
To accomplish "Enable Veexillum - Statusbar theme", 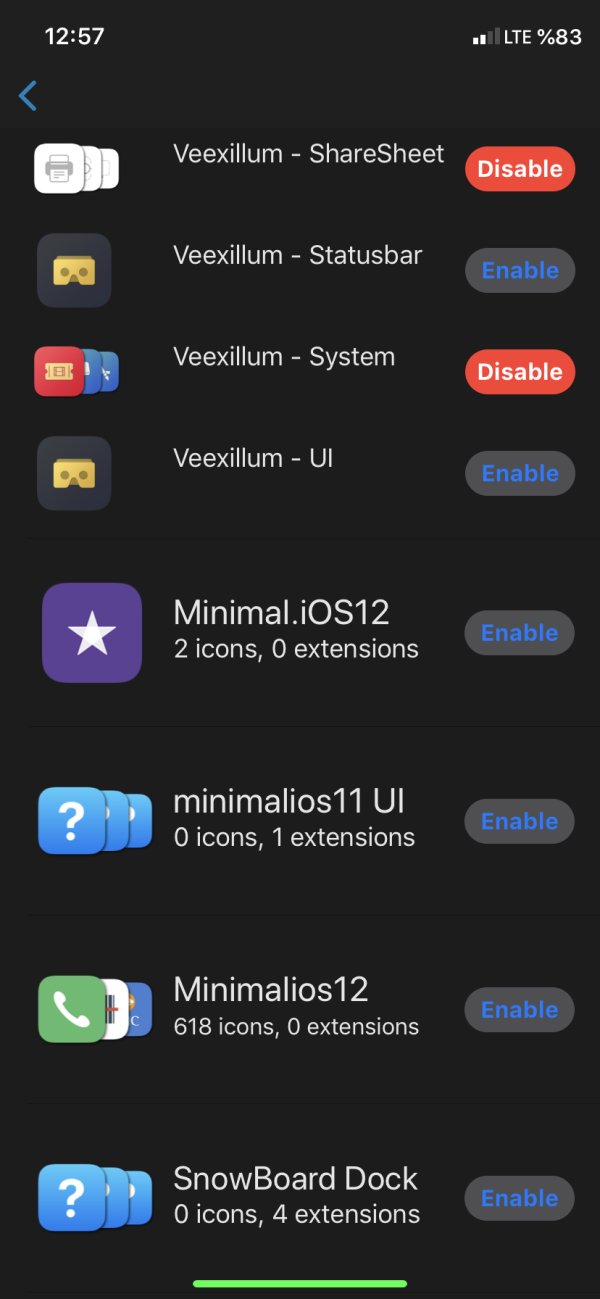I will click(x=520, y=270).
